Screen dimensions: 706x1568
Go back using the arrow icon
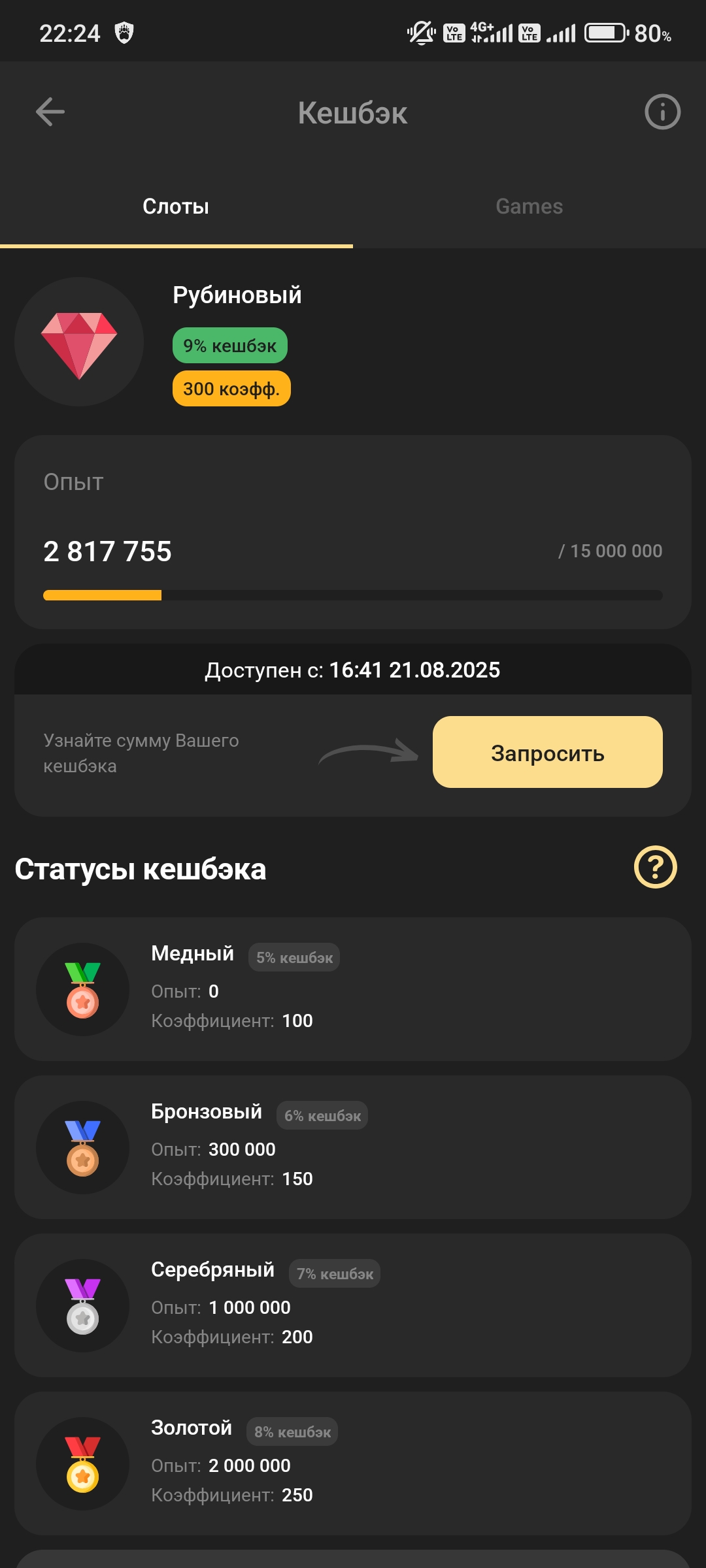coord(50,112)
